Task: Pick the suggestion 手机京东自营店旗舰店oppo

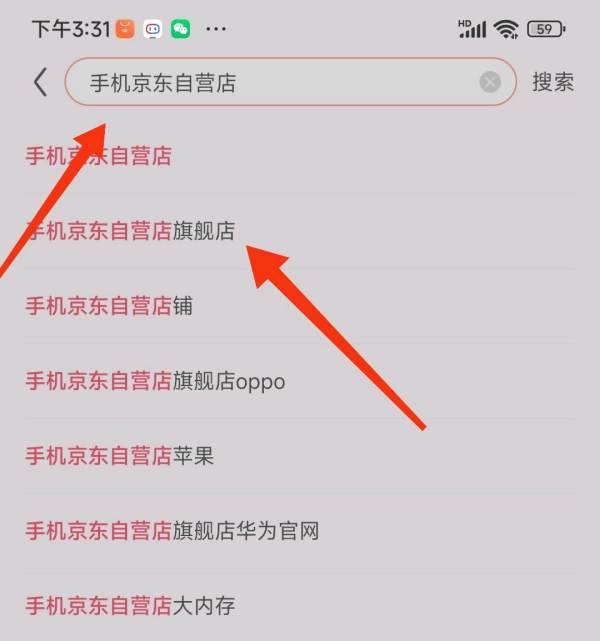Action: pos(155,381)
